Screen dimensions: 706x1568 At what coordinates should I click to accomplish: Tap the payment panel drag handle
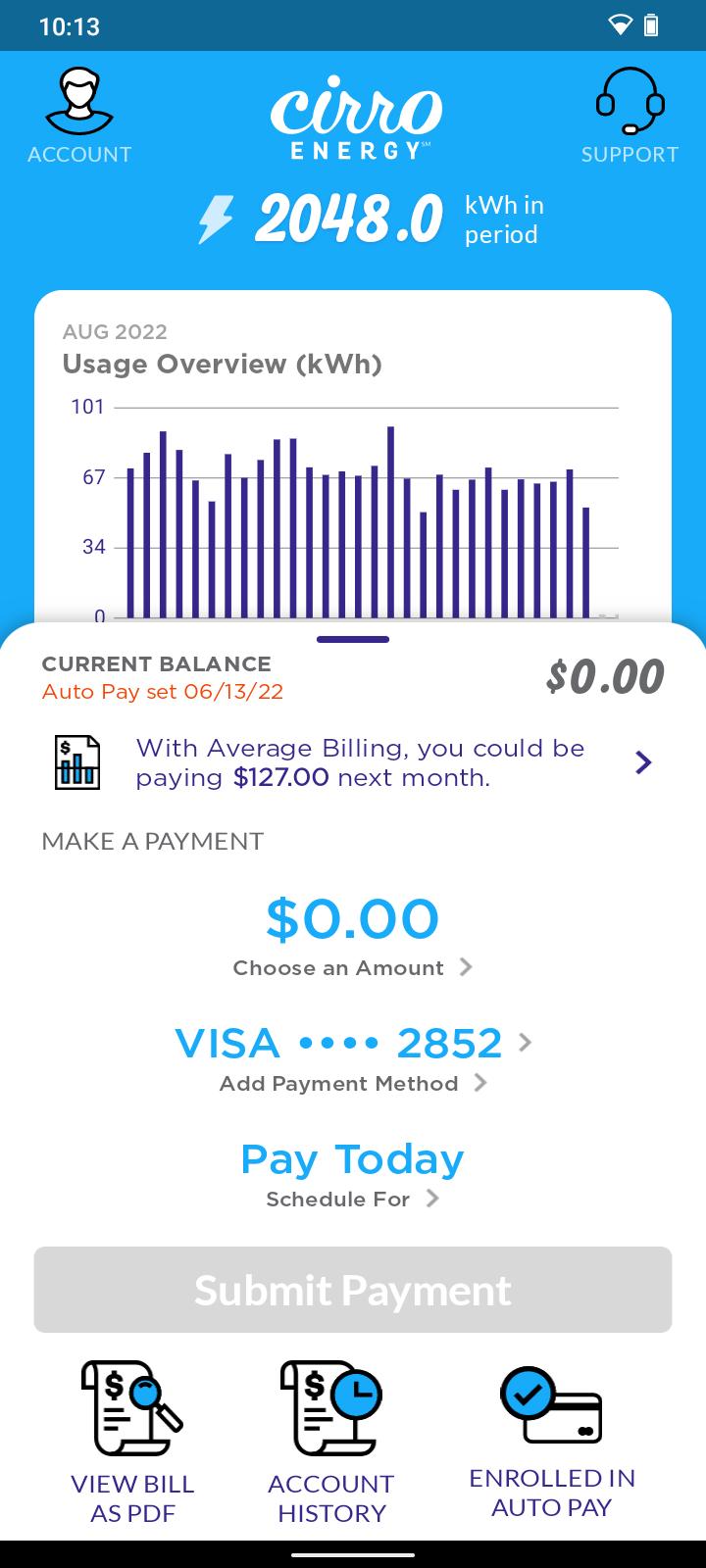(x=353, y=640)
